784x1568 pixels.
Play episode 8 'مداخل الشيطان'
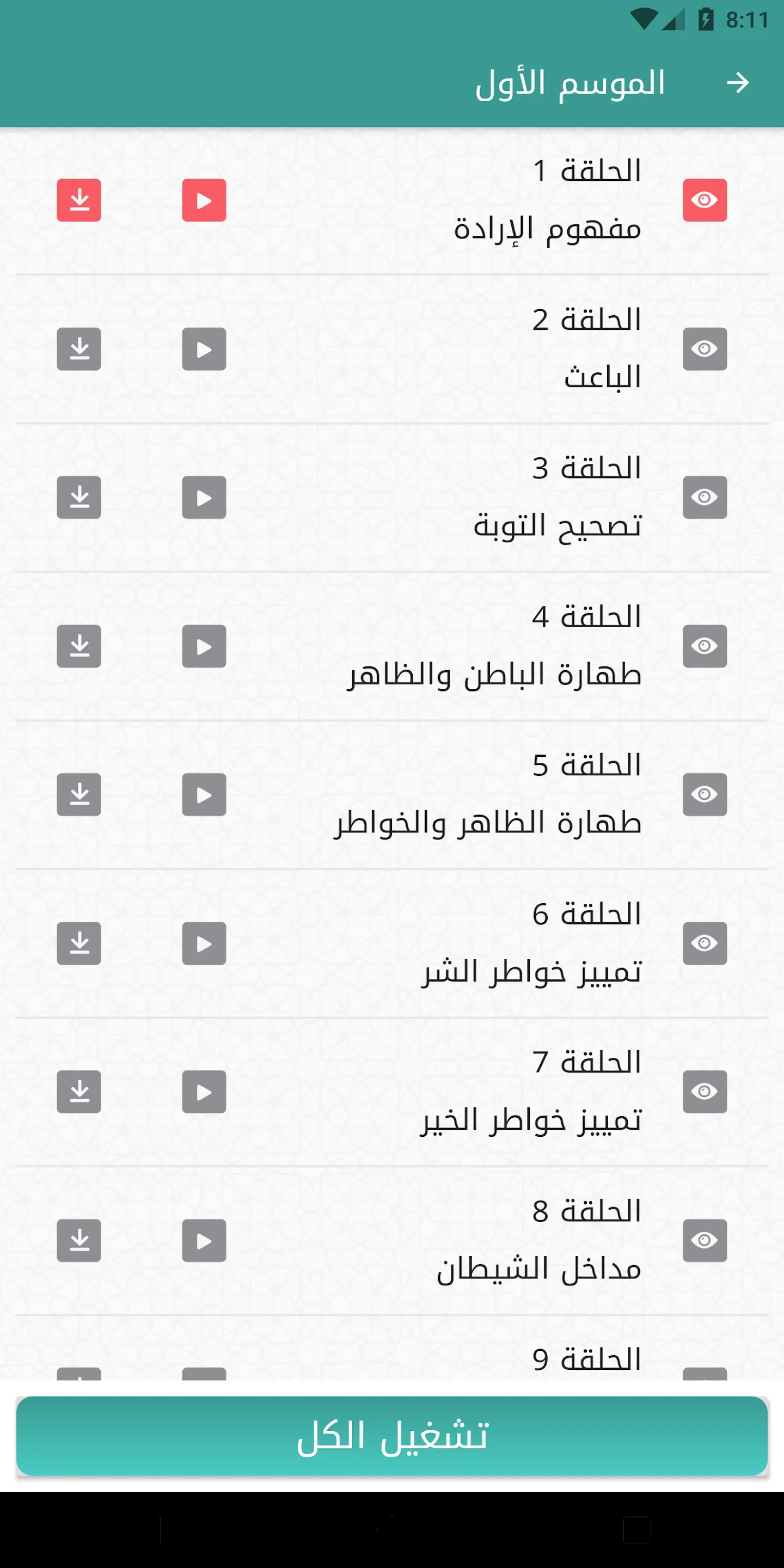click(204, 1240)
